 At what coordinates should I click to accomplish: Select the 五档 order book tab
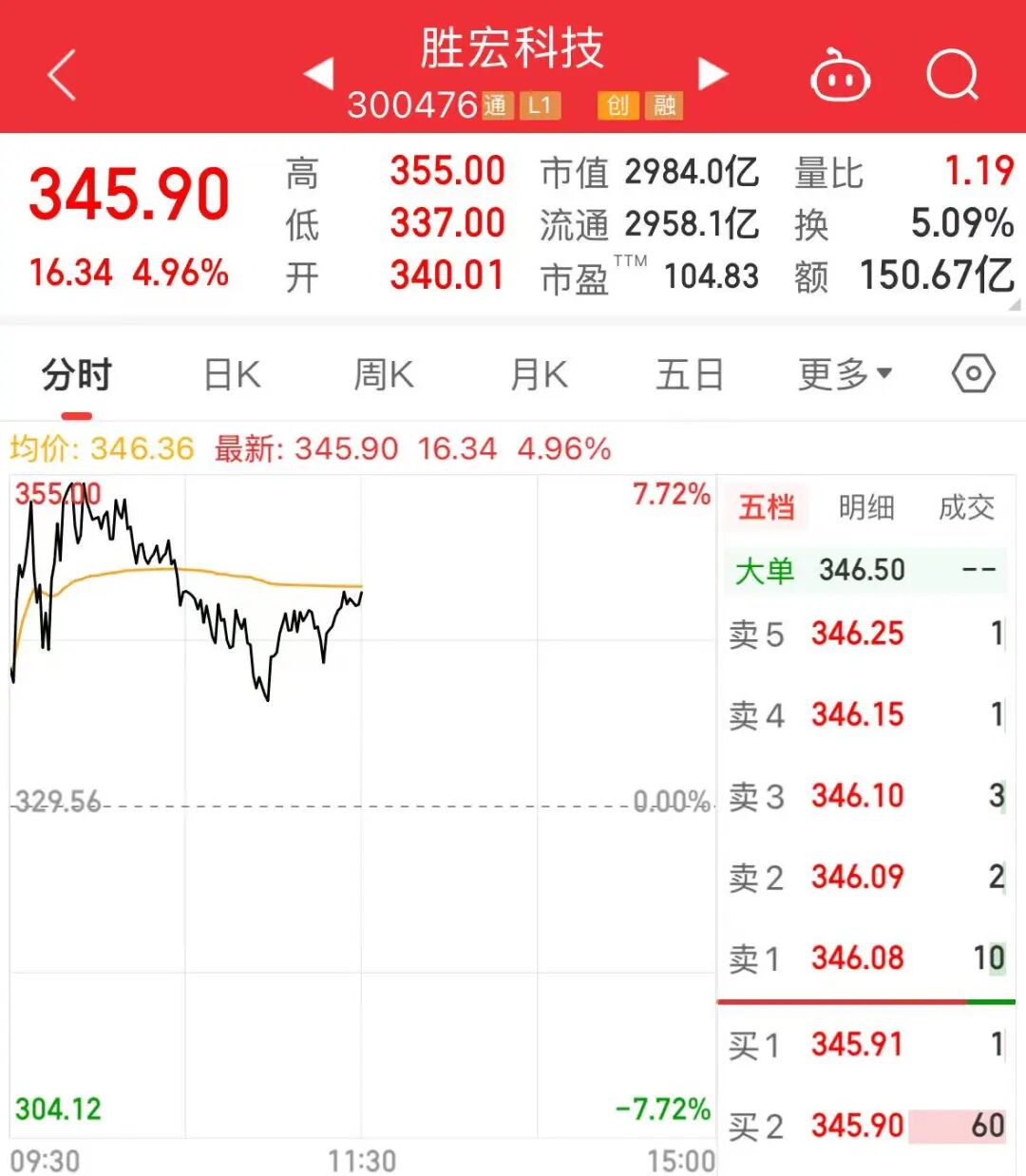(x=767, y=507)
